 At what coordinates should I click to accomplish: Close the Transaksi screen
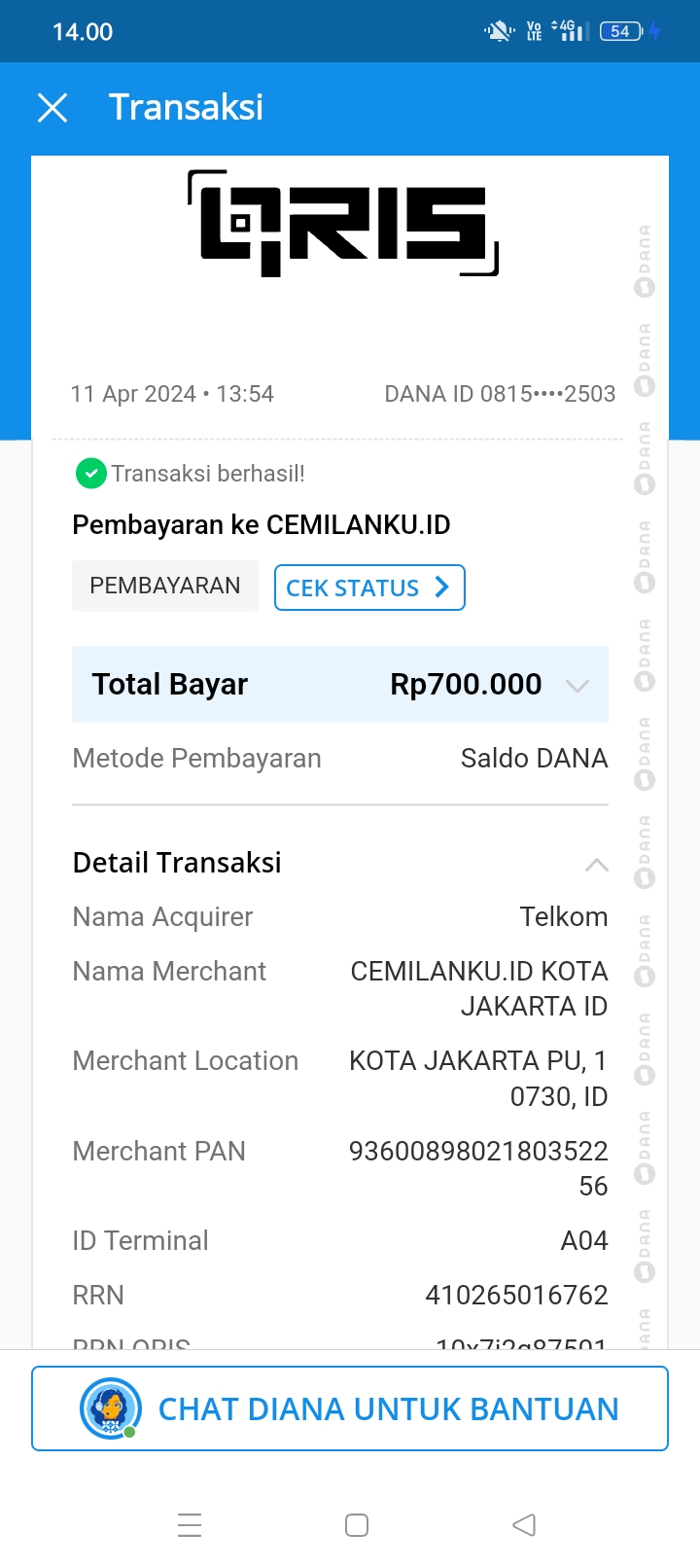[x=52, y=108]
